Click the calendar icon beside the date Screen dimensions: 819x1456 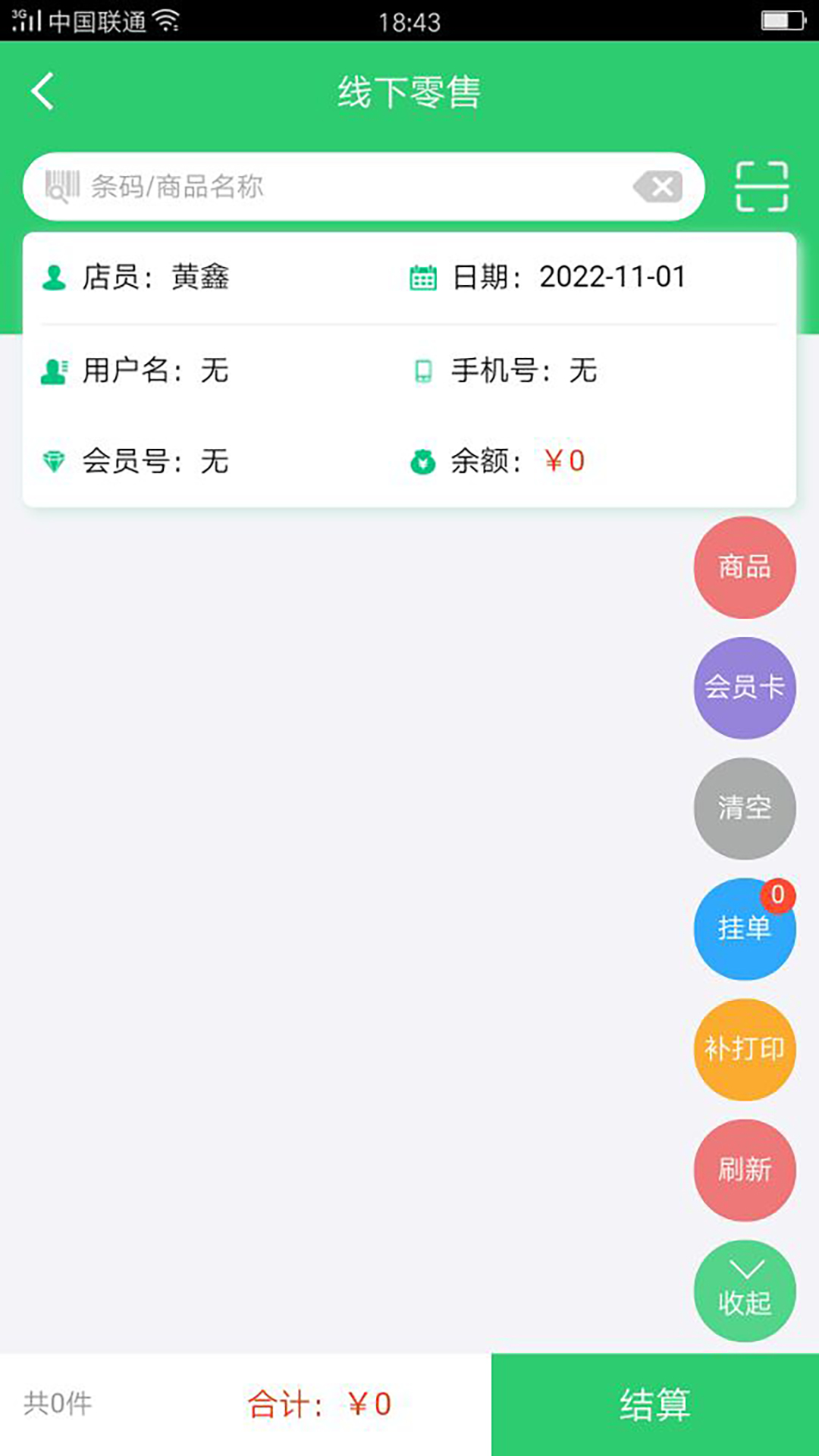(x=422, y=276)
